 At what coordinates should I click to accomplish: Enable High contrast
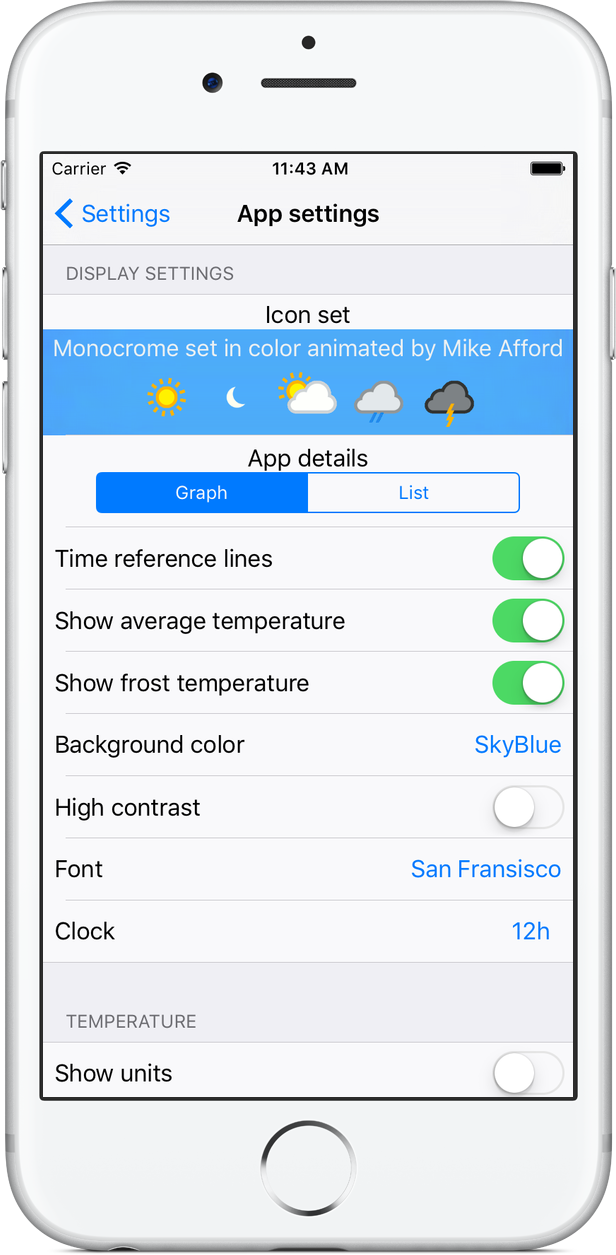coord(528,807)
